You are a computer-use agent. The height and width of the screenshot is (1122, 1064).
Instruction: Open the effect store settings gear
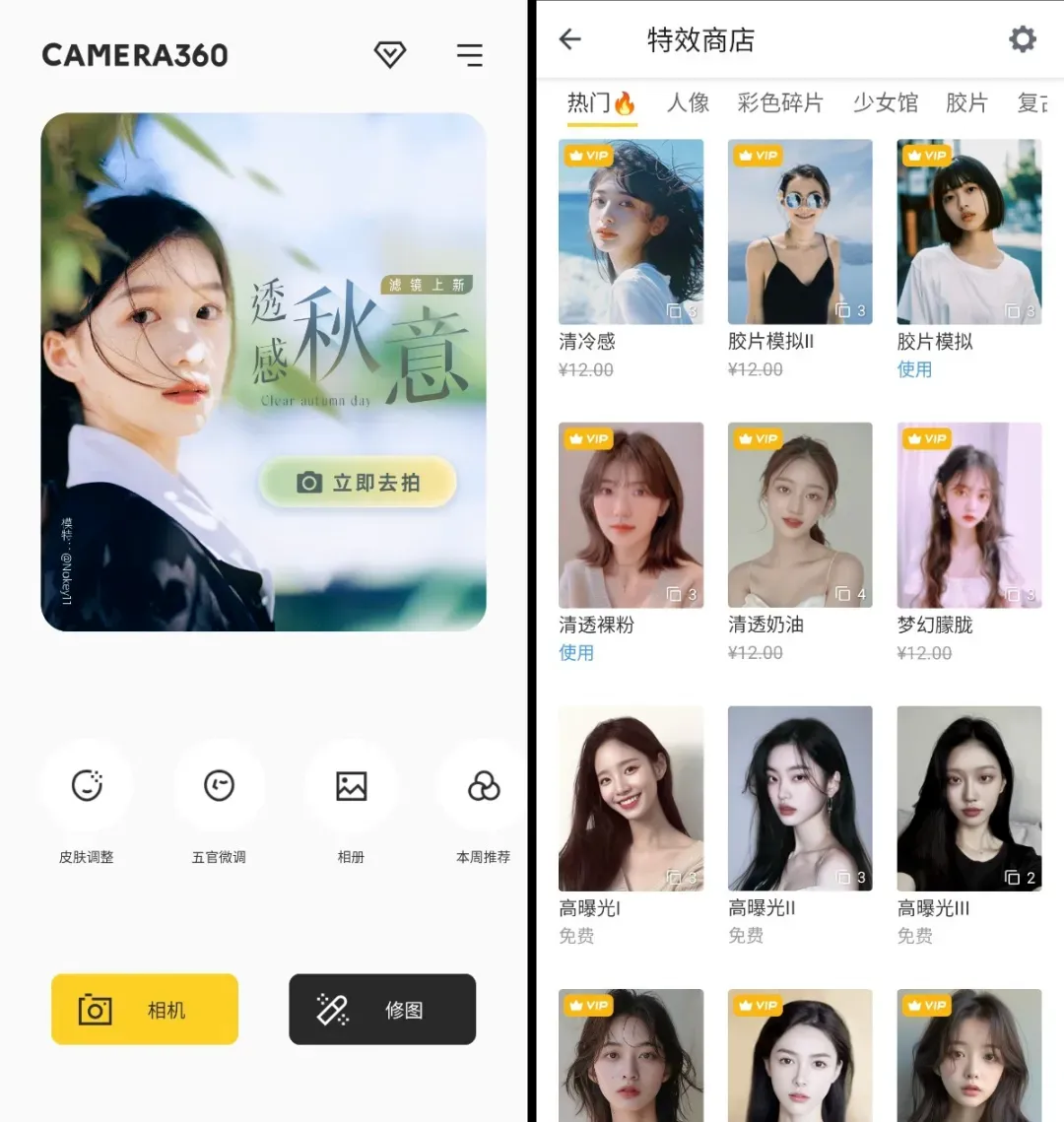[x=1023, y=39]
